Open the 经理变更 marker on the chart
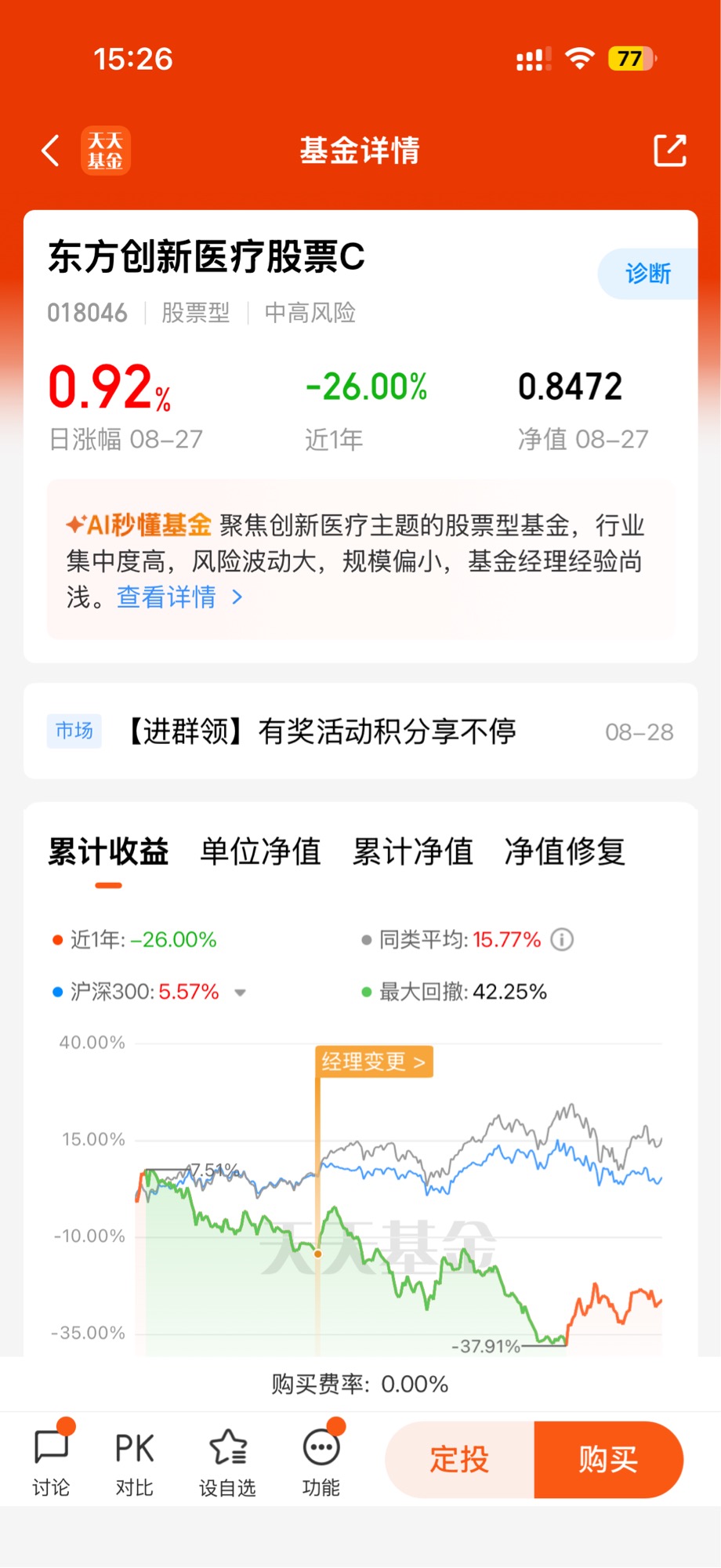This screenshot has height=1568, width=721. coord(374,1062)
